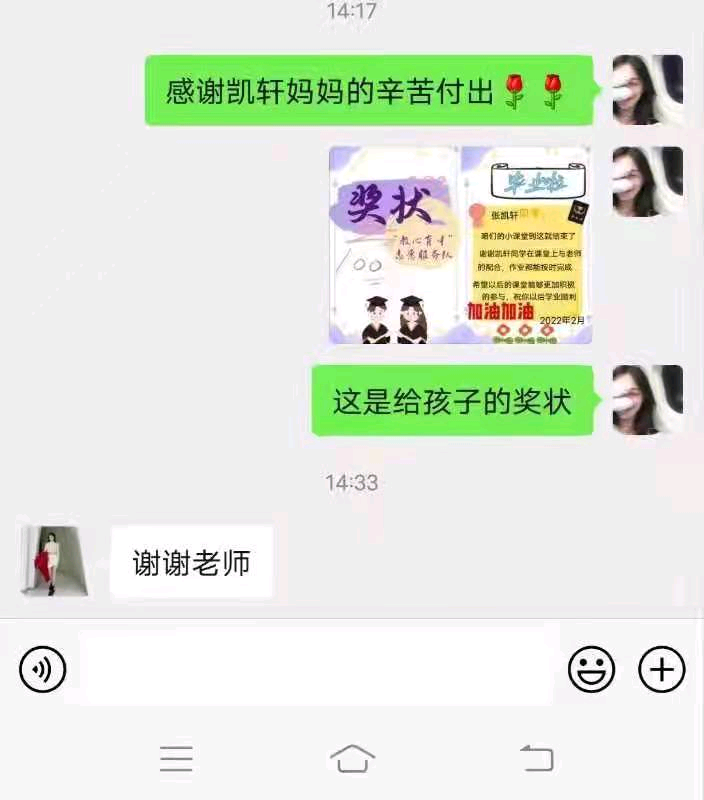Tap the message text input field

coord(317,669)
